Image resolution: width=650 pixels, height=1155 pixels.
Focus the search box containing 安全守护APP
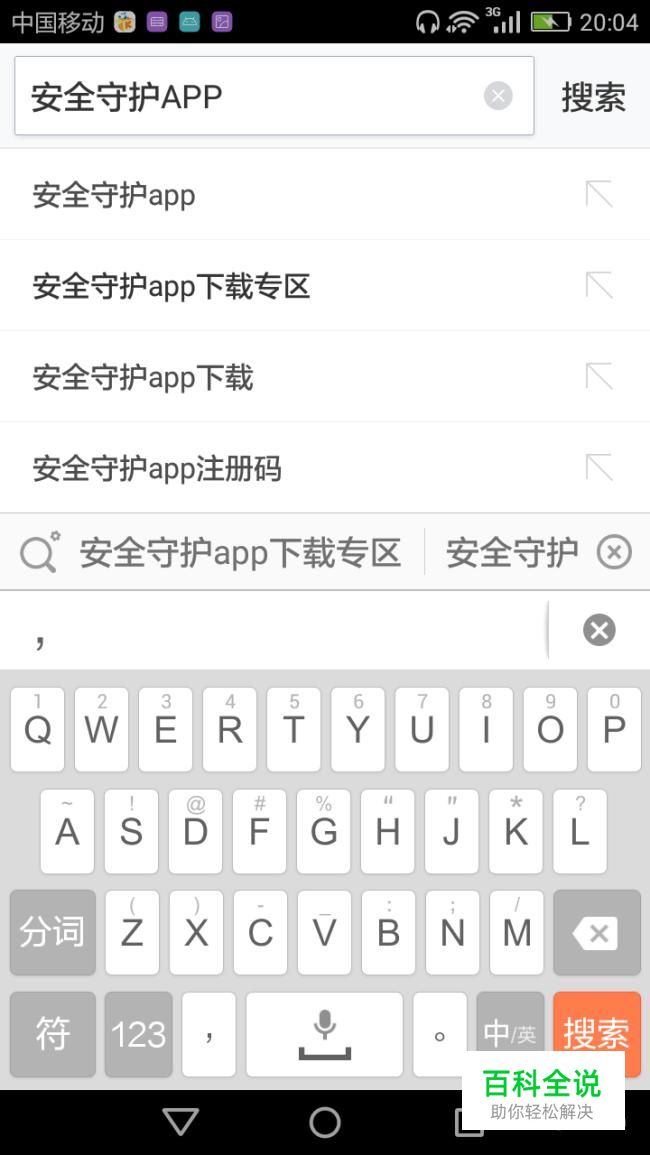250,97
